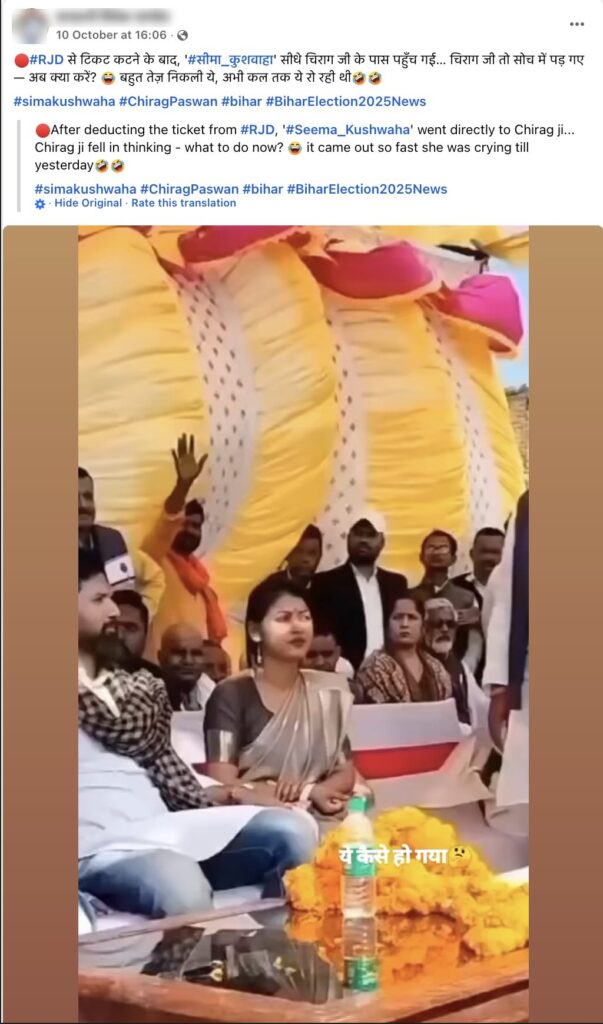Tap Hide Original
This screenshot has width=603, height=1024.
88,203
